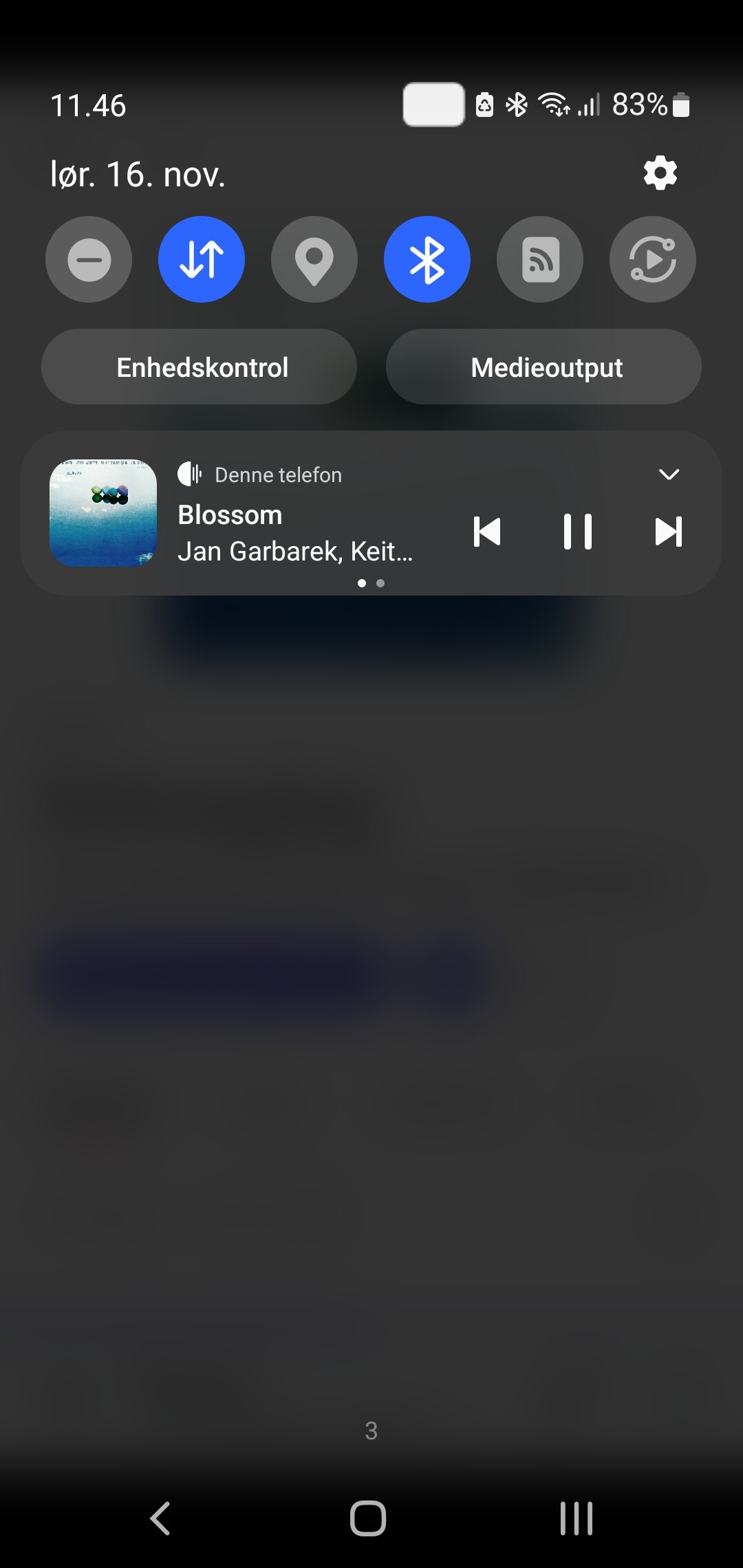
Task: Open recent apps from navigation bar
Action: click(x=577, y=1518)
